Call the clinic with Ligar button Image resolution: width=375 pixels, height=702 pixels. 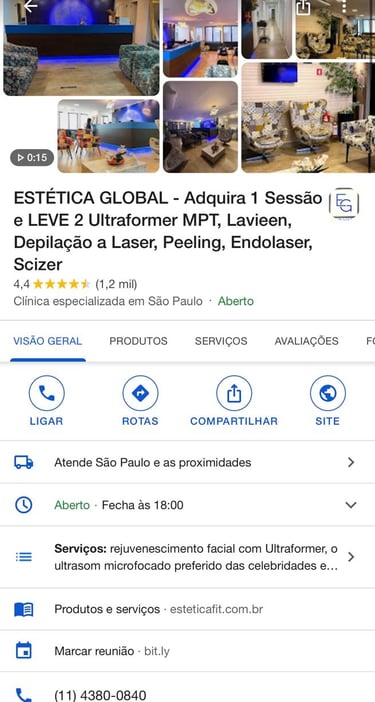(x=47, y=401)
